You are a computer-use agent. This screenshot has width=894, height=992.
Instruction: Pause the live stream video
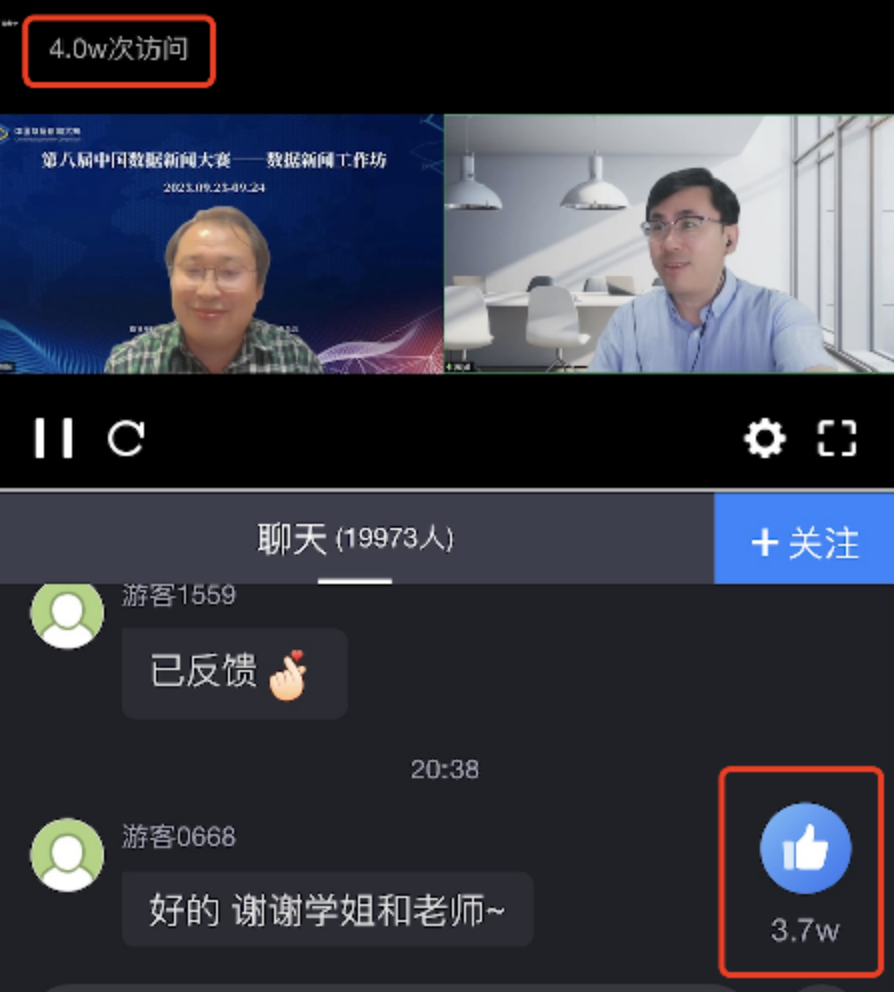pyautogui.click(x=53, y=438)
